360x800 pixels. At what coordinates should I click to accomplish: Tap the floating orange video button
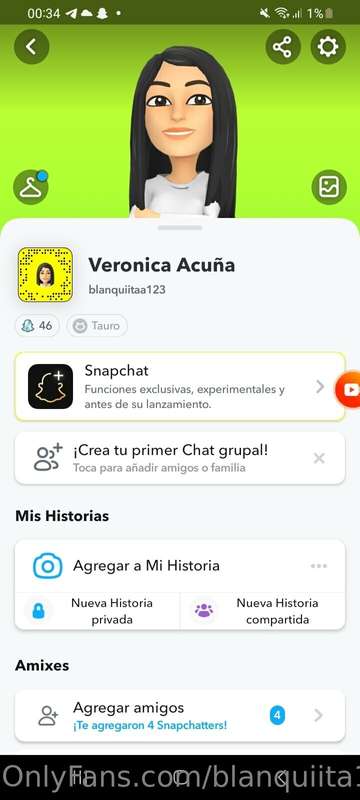[x=349, y=390]
